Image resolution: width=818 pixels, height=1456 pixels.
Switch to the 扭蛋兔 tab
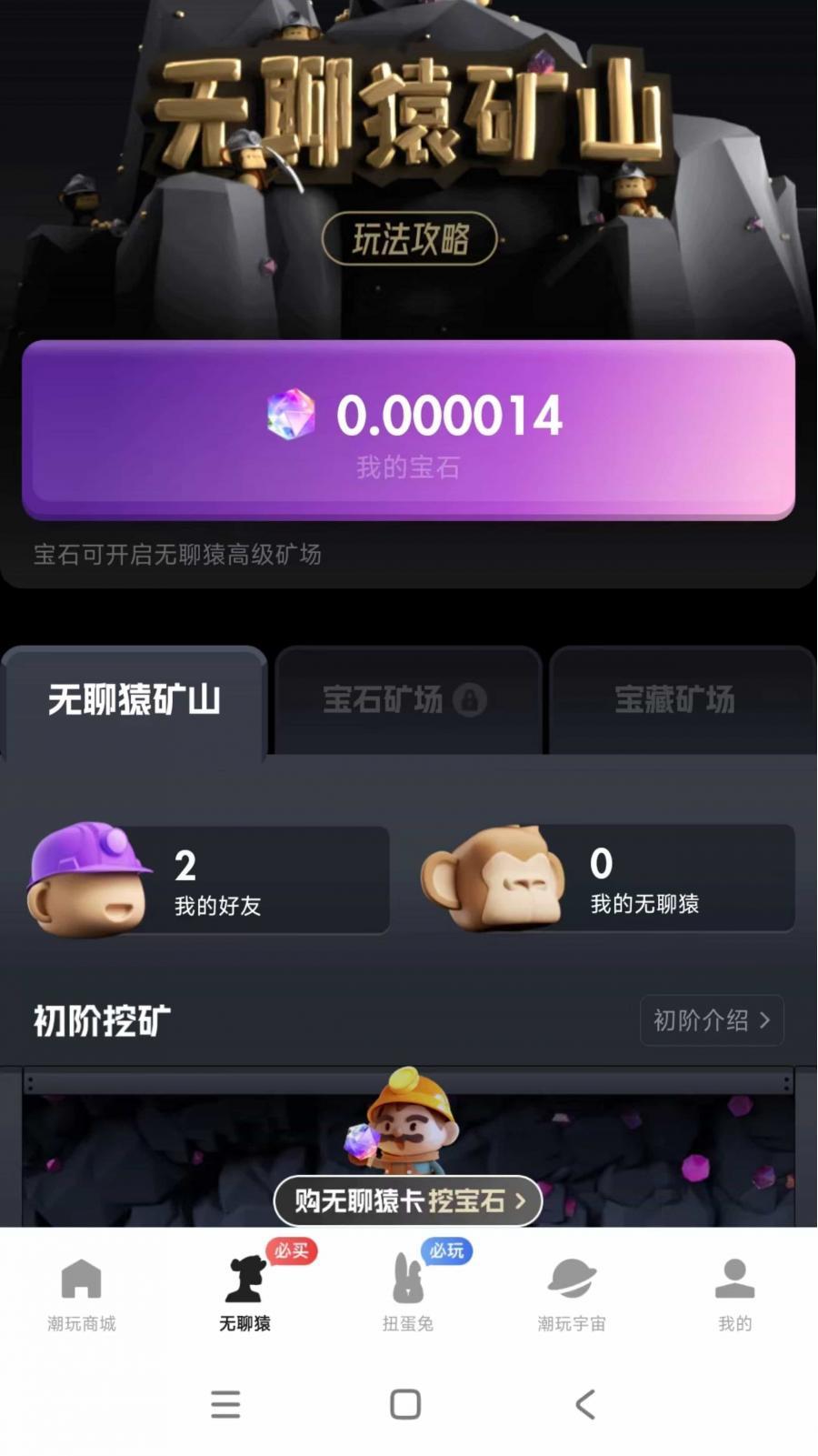tap(408, 1293)
